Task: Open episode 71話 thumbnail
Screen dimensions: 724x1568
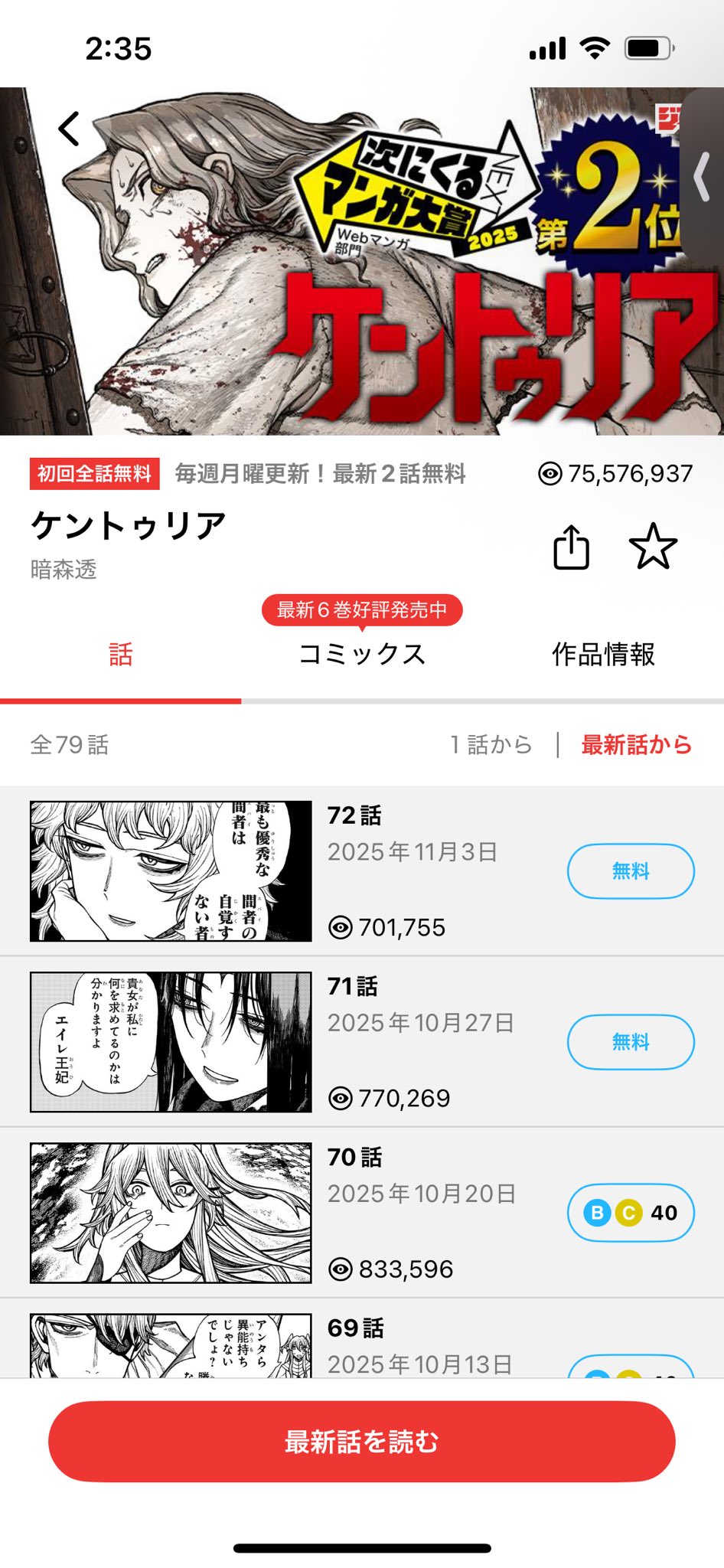Action: 171,1042
